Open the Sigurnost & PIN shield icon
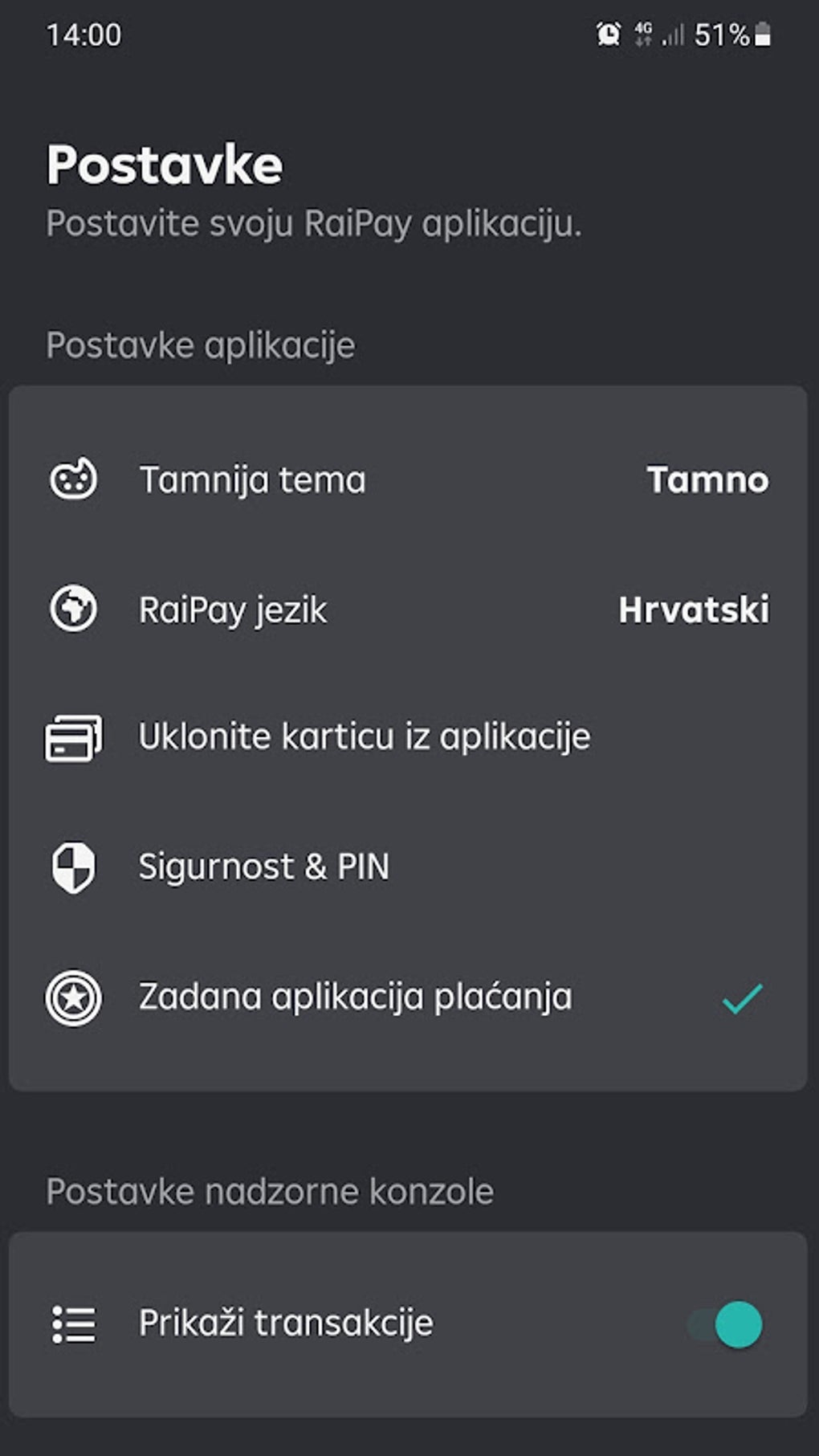 tap(73, 867)
